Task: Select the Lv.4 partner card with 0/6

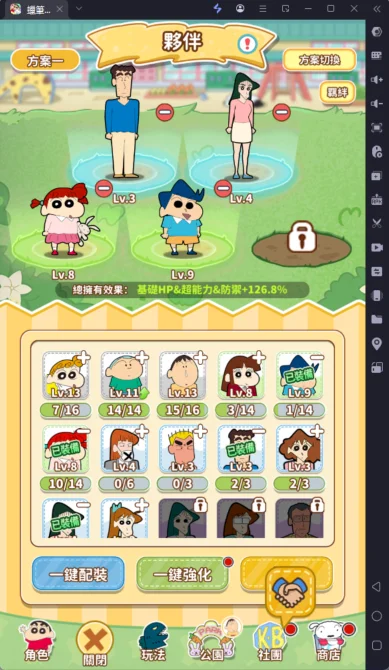Action: (124, 449)
